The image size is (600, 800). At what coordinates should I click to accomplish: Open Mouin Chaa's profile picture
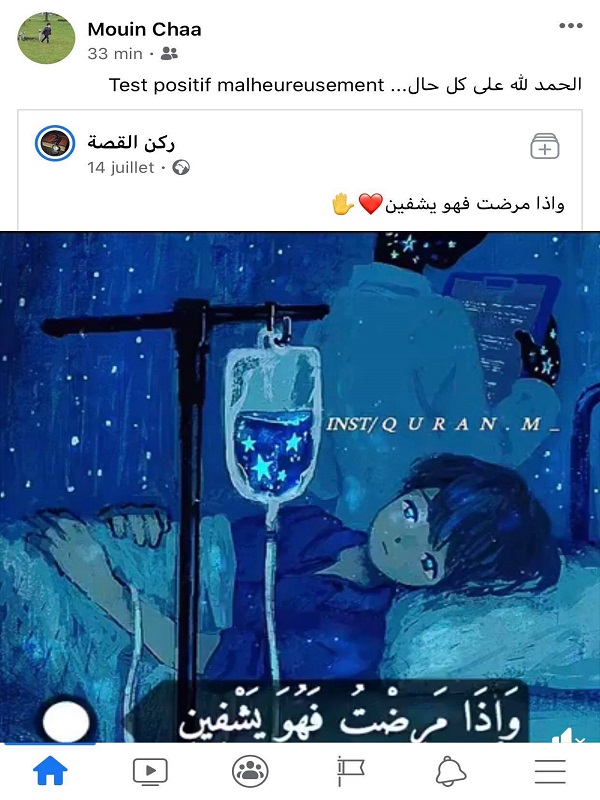click(x=46, y=40)
